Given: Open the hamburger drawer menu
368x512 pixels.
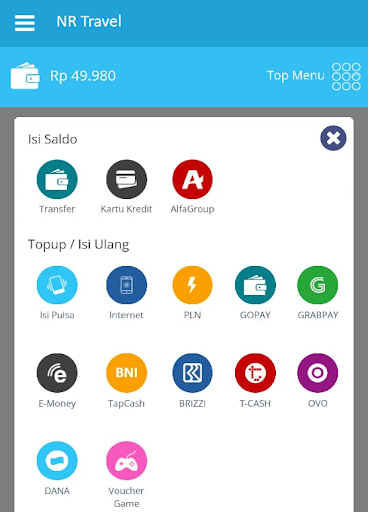Looking at the screenshot, I should [25, 23].
